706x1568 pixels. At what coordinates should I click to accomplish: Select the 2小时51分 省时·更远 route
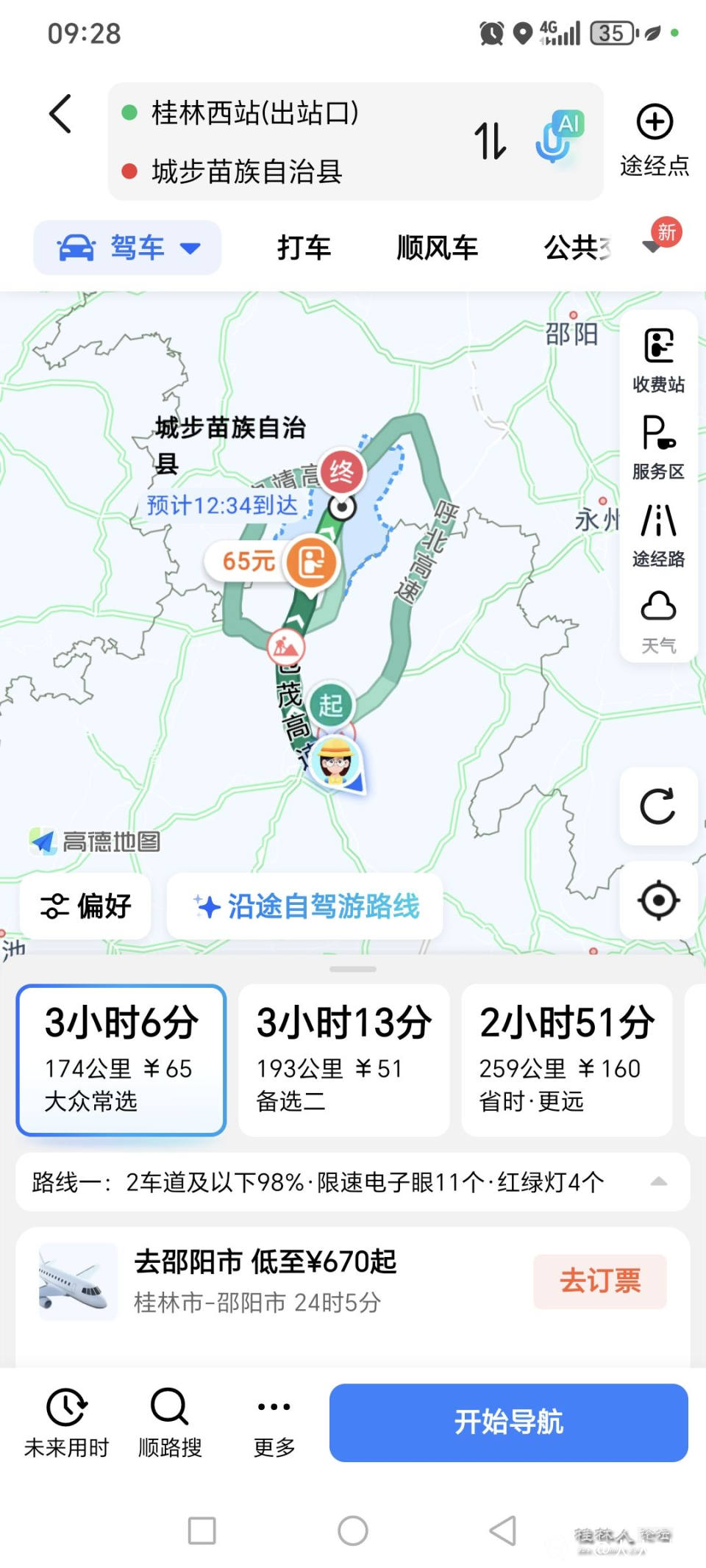coord(566,1059)
